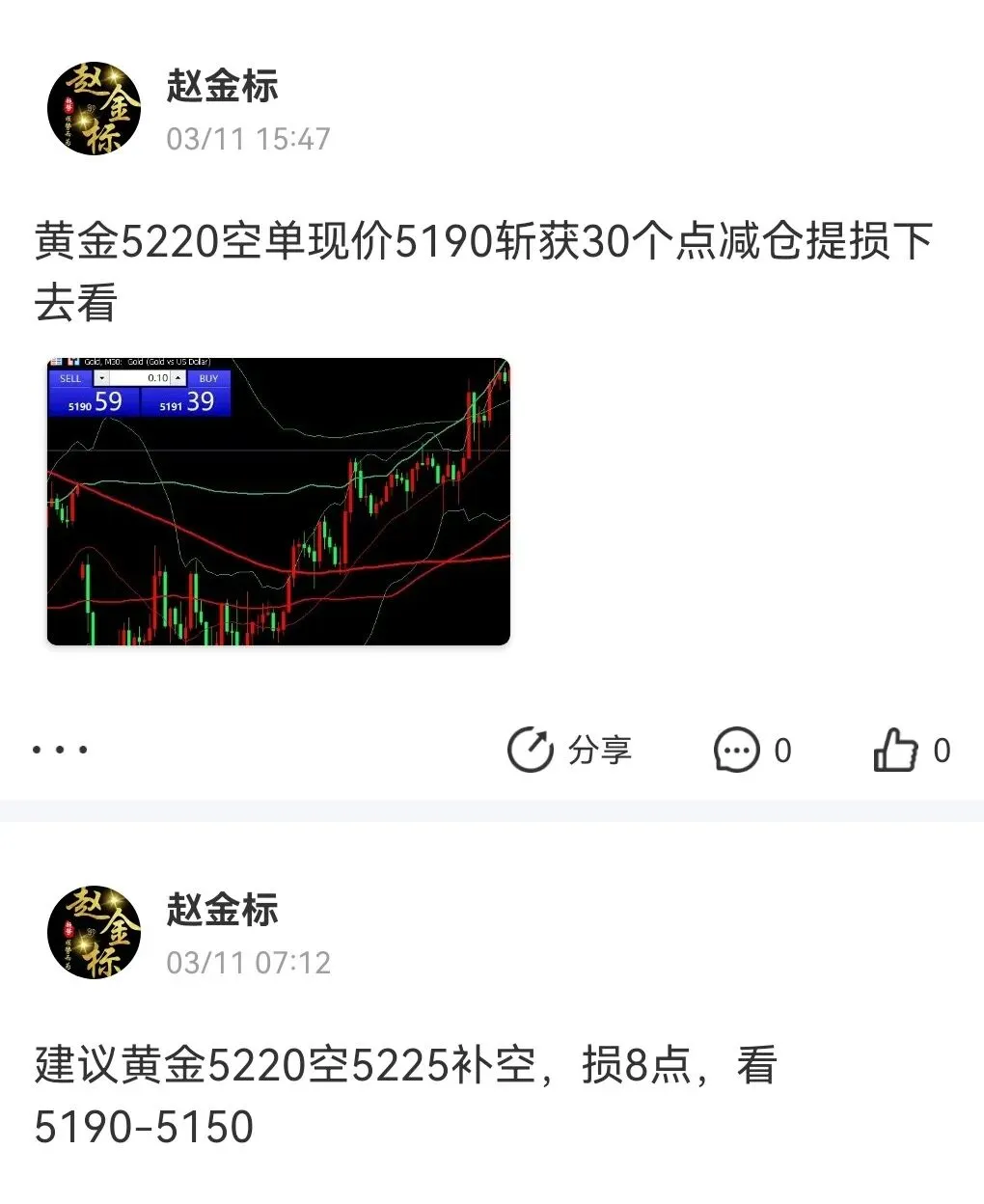984x1204 pixels.
Task: Open 赵金标's avatar on the 15:47 post
Action: point(95,109)
